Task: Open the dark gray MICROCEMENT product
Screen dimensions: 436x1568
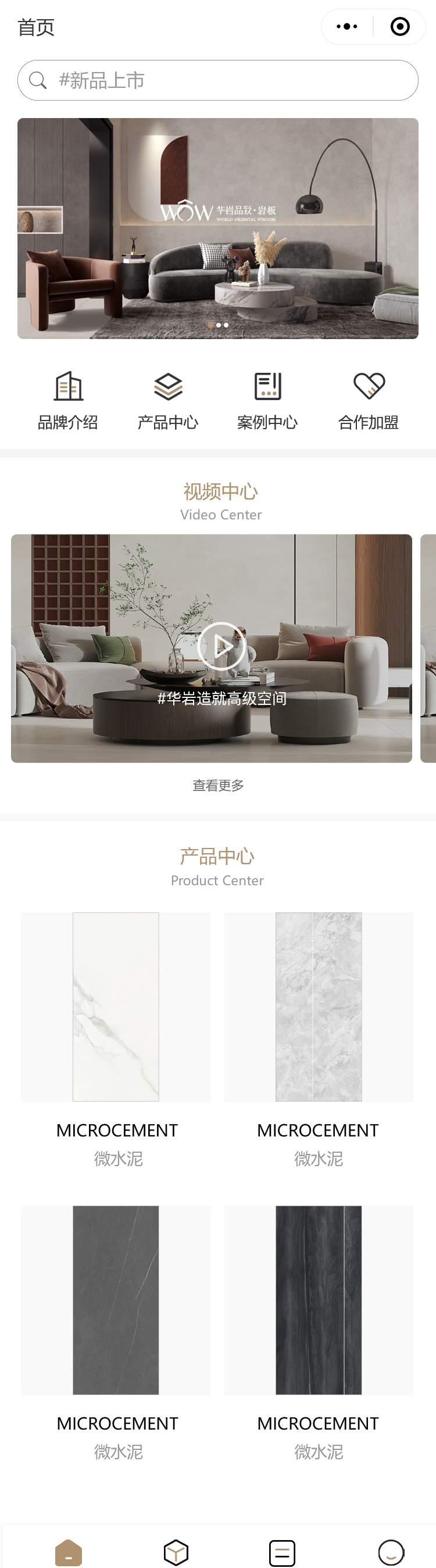Action: point(116,1300)
